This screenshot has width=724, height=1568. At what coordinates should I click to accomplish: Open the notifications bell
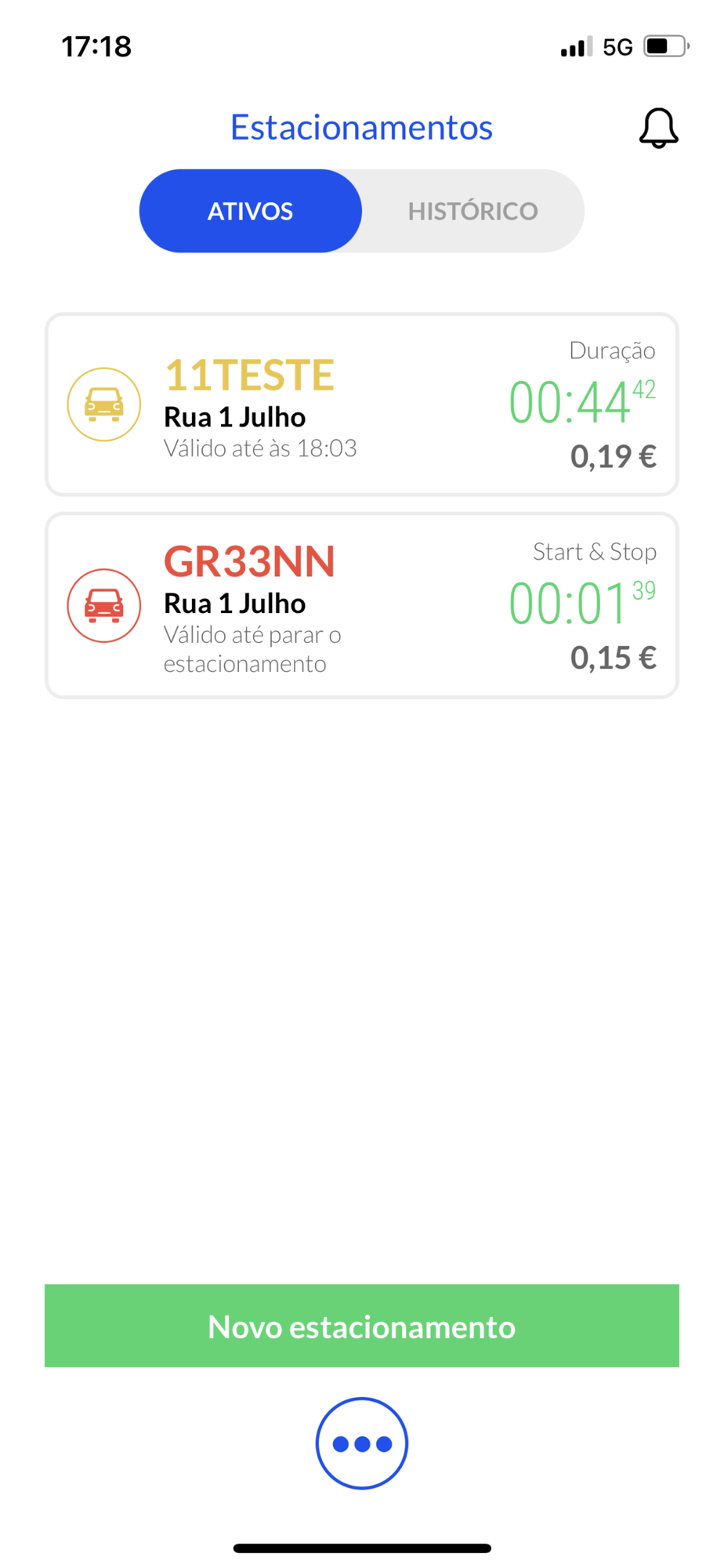(x=658, y=128)
